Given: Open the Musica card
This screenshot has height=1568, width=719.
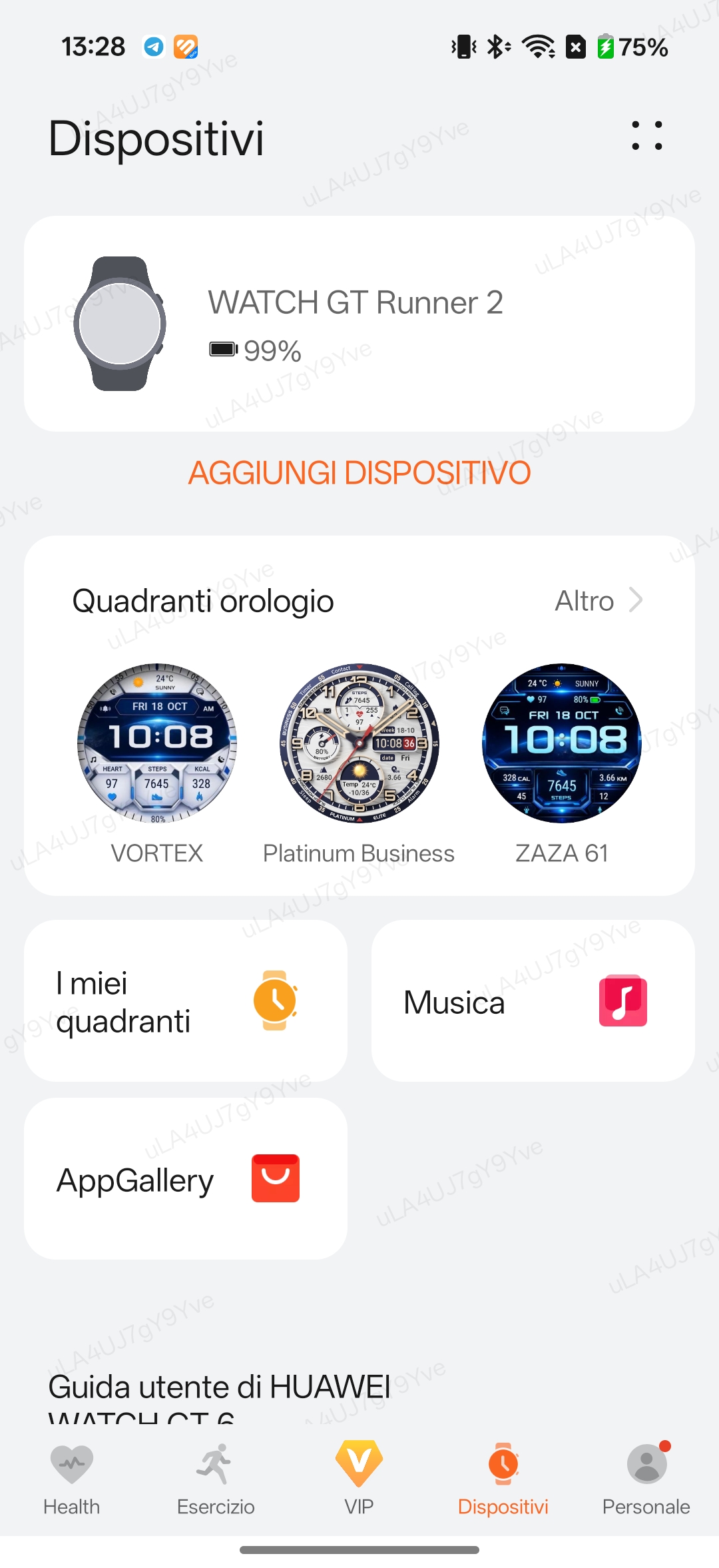Looking at the screenshot, I should 533,1000.
